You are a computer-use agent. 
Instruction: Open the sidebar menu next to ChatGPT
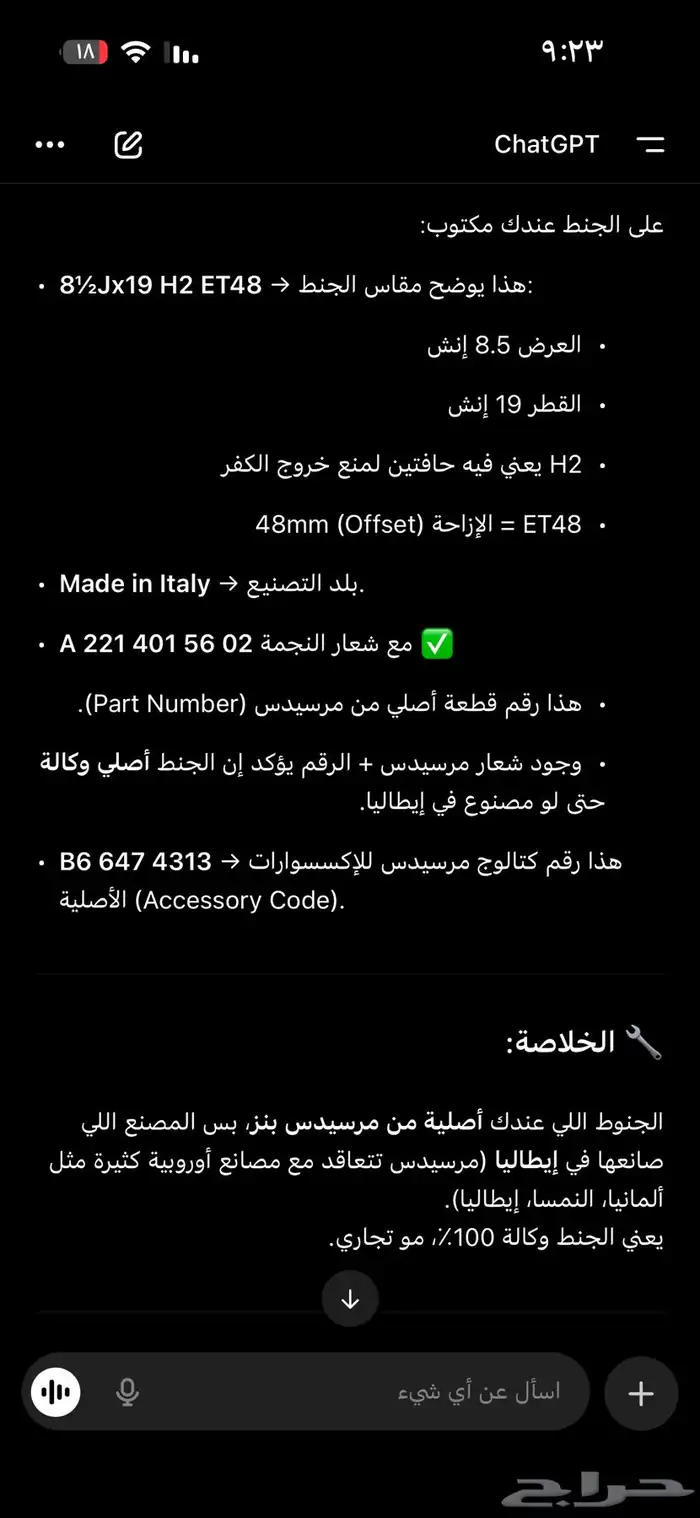coord(650,145)
